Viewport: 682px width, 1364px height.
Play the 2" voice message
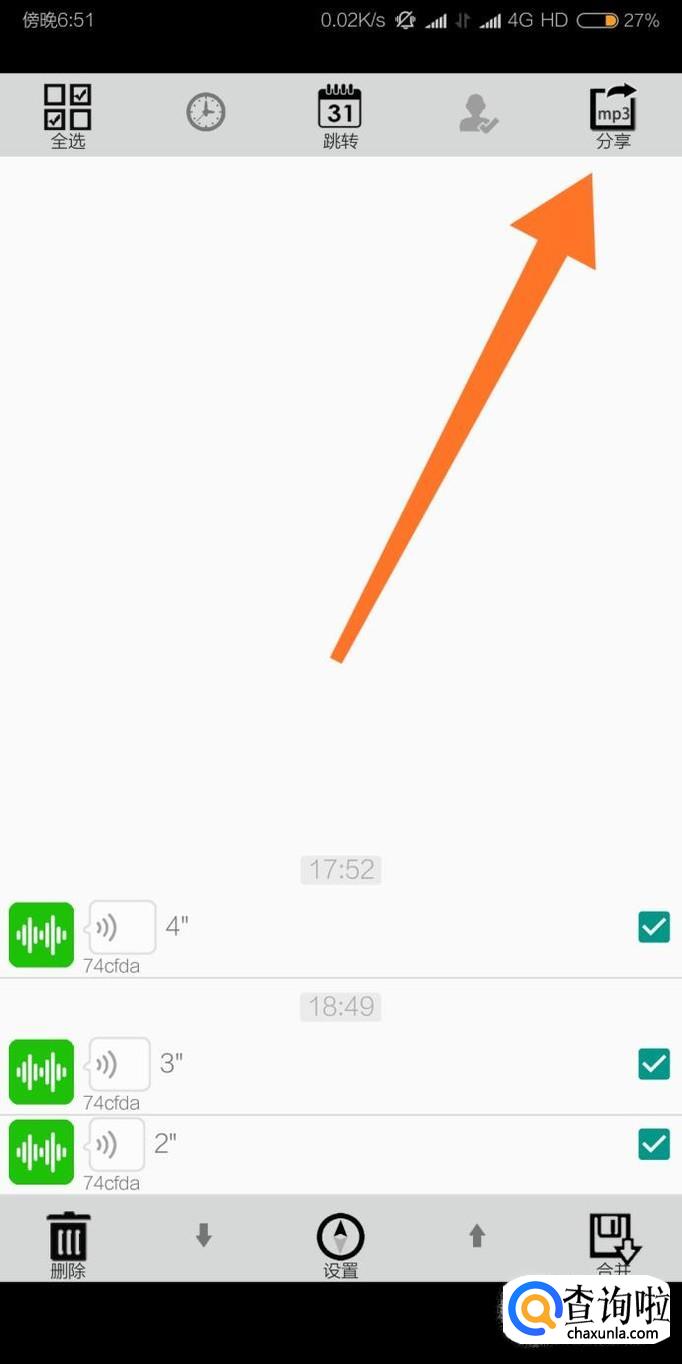click(x=117, y=1144)
